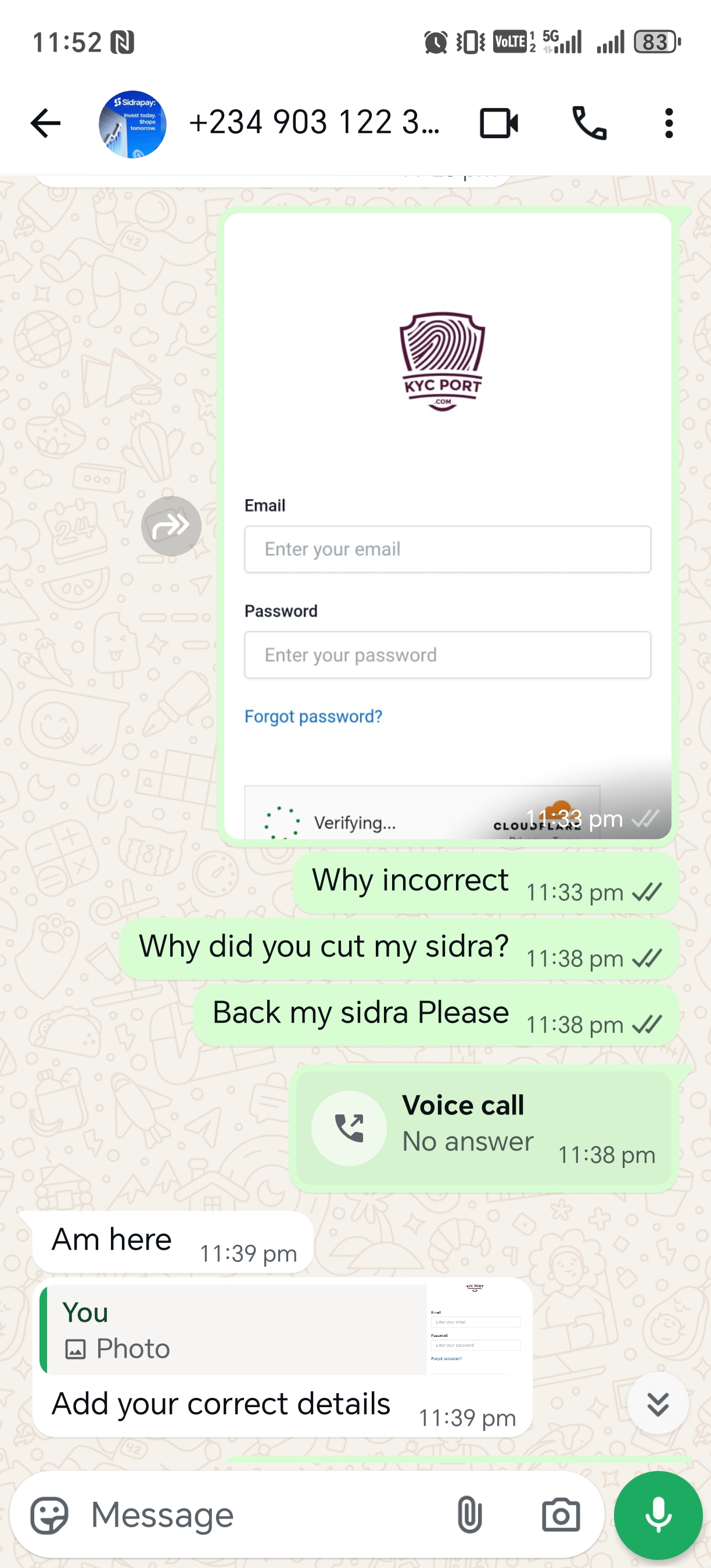Open the emoji and sticker picker

tap(50, 1515)
